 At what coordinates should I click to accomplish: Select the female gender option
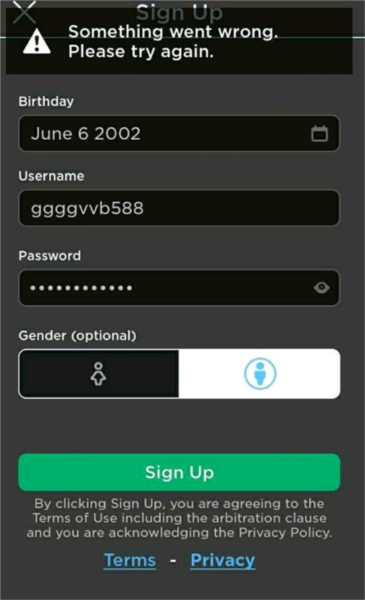tap(99, 374)
